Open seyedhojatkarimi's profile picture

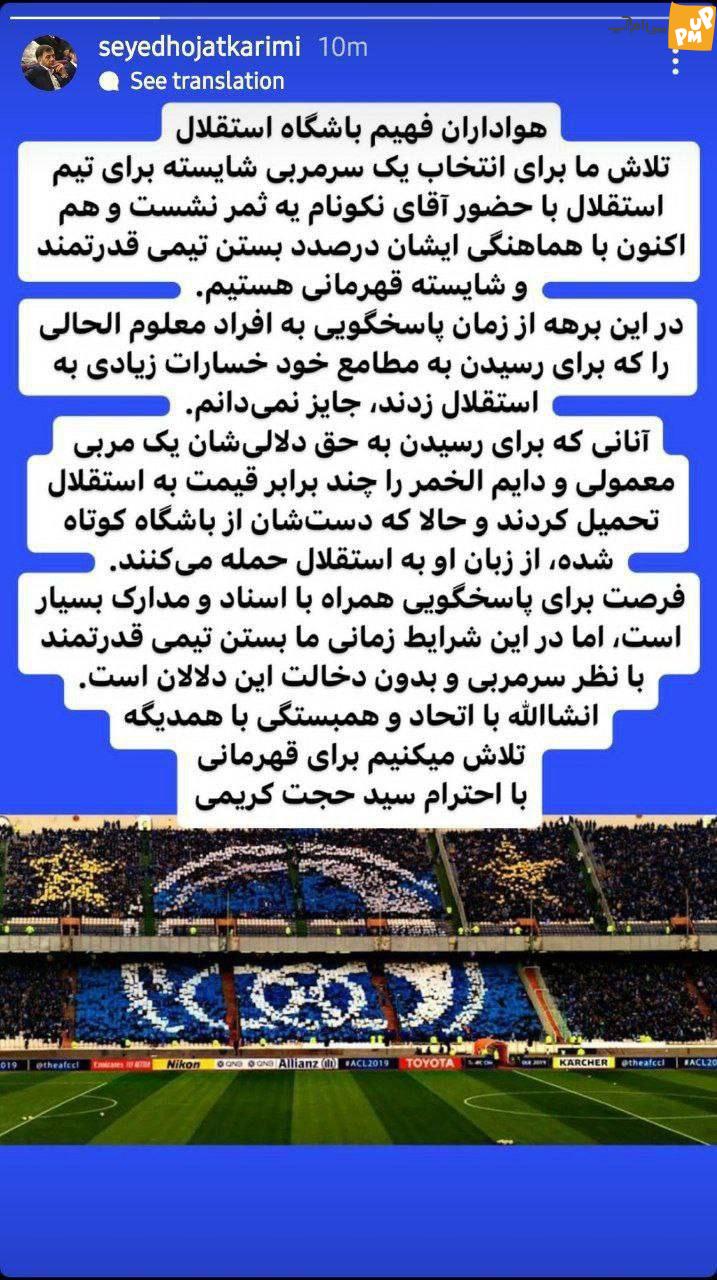[49, 63]
